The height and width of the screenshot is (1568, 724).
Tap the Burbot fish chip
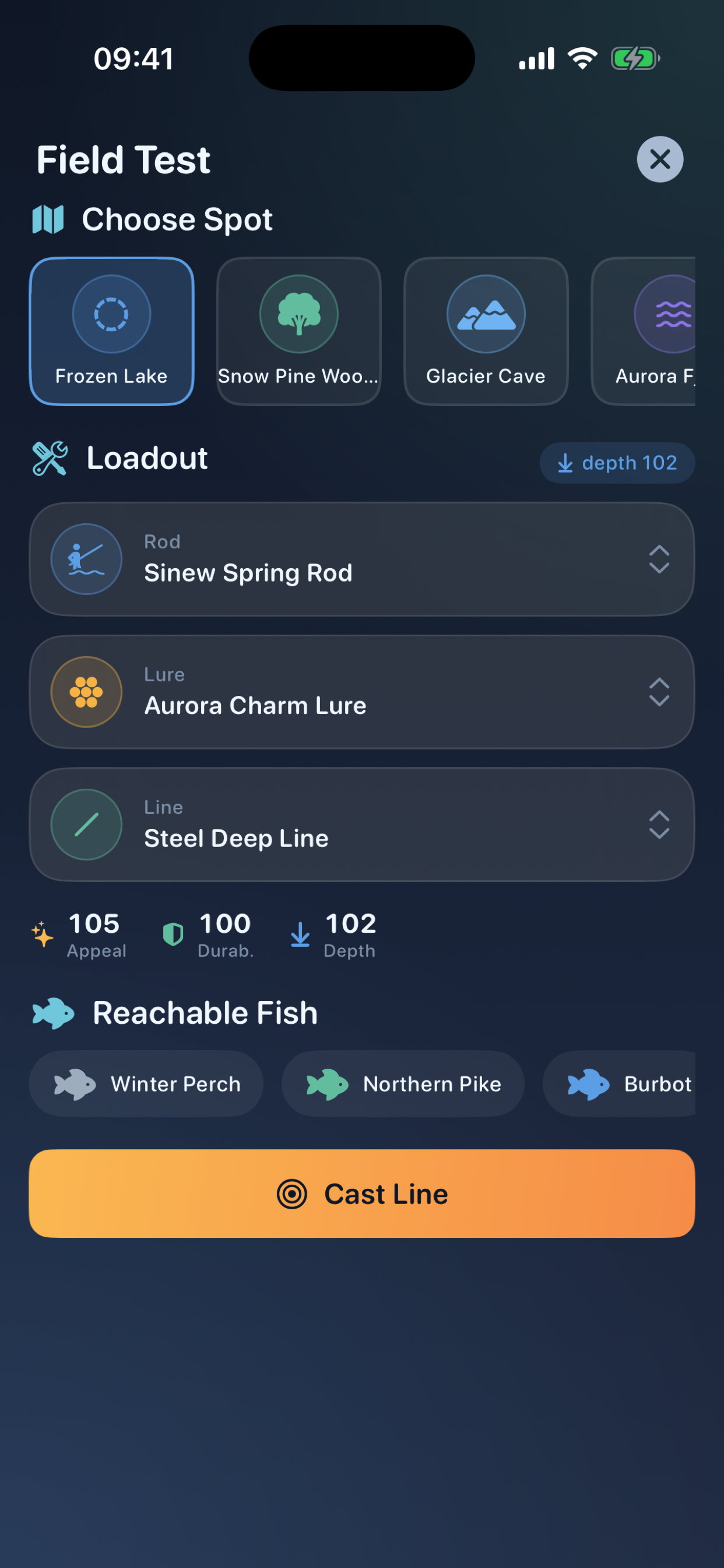[x=618, y=1084]
